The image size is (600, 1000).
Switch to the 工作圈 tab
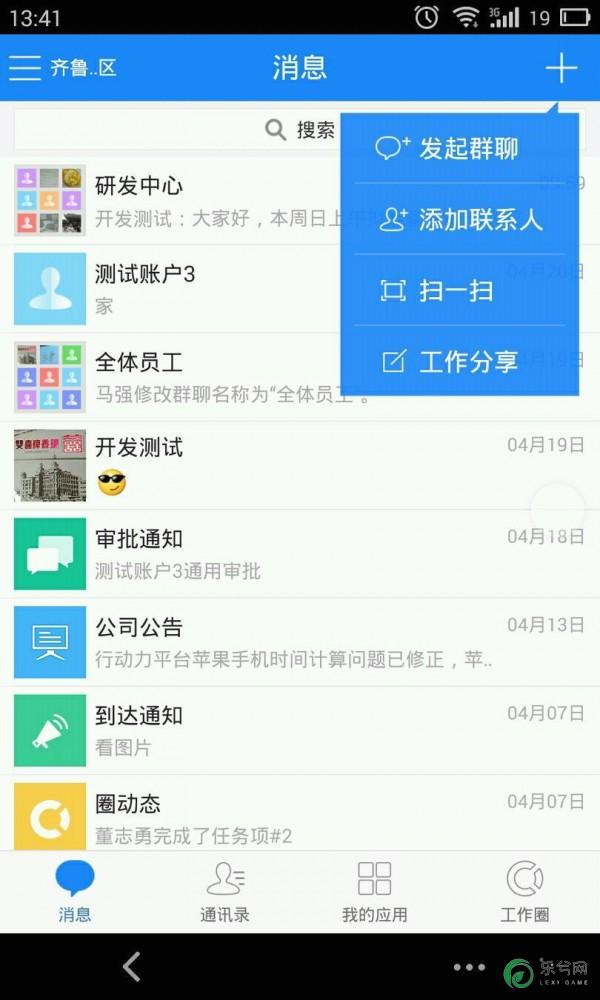525,892
